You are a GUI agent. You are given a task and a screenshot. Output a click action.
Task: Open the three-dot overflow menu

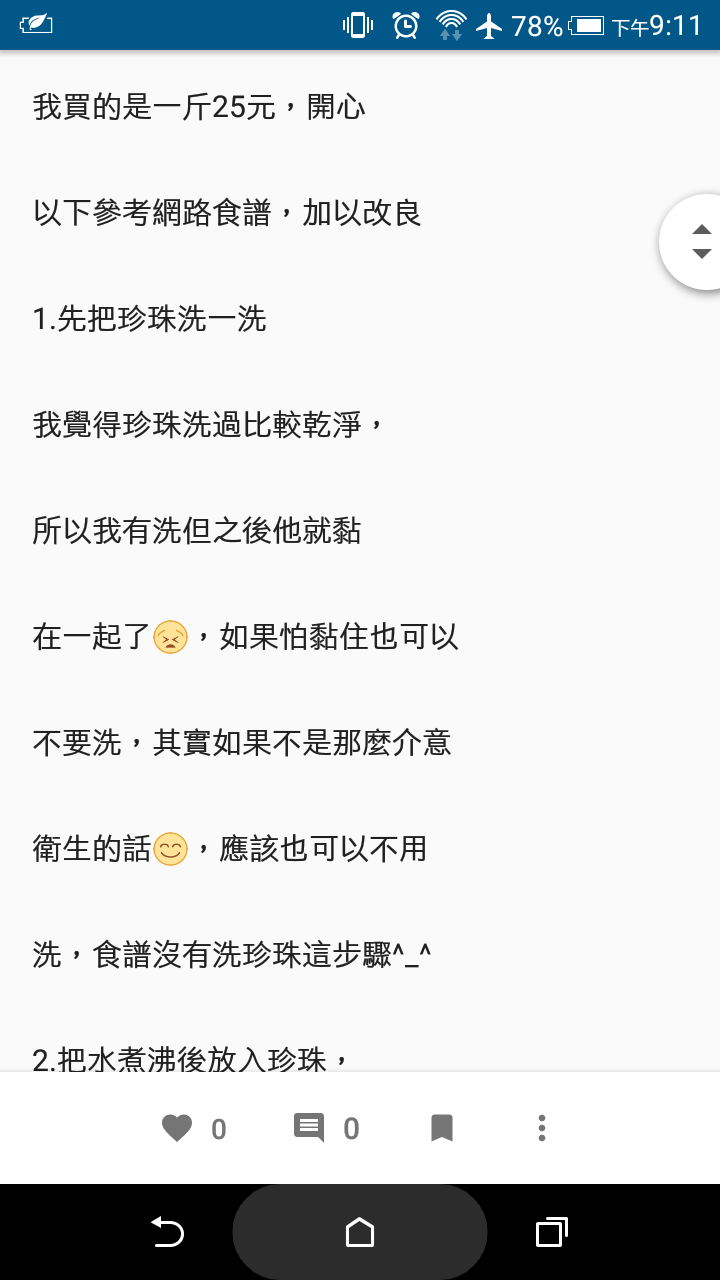(x=542, y=1128)
